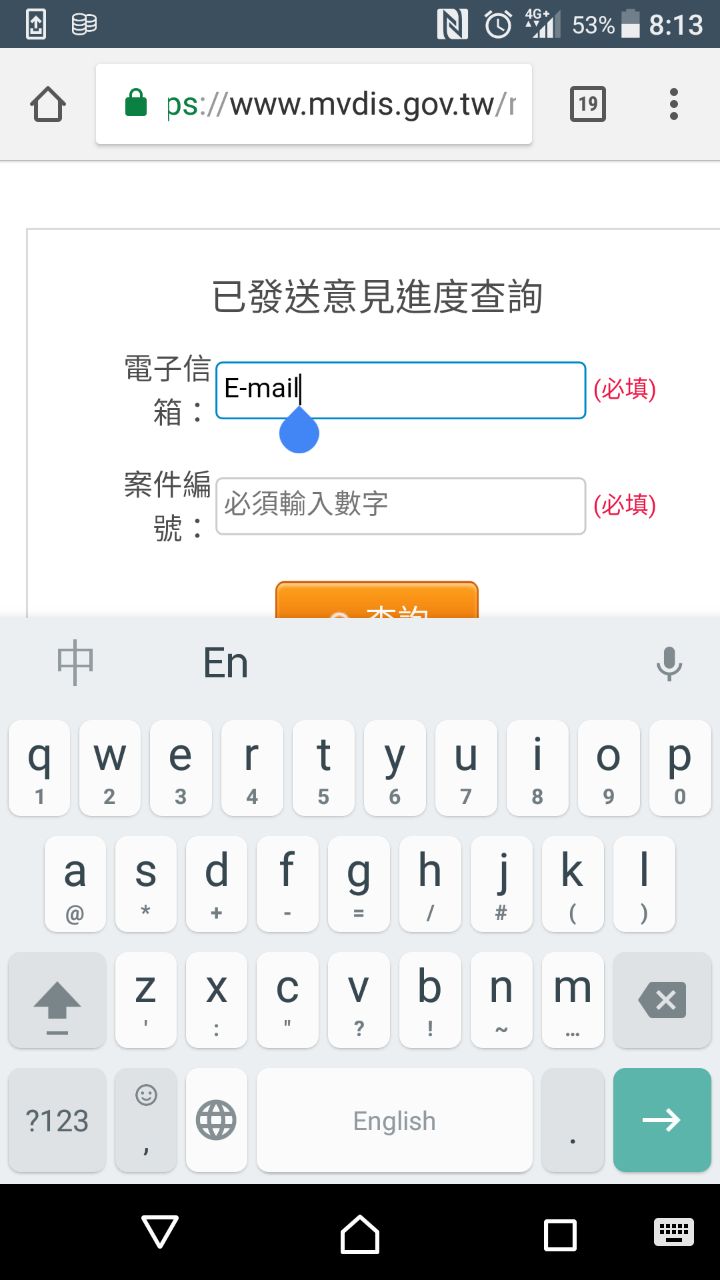Viewport: 720px width, 1280px height.
Task: Tap the green next arrow key
Action: pyautogui.click(x=661, y=1120)
